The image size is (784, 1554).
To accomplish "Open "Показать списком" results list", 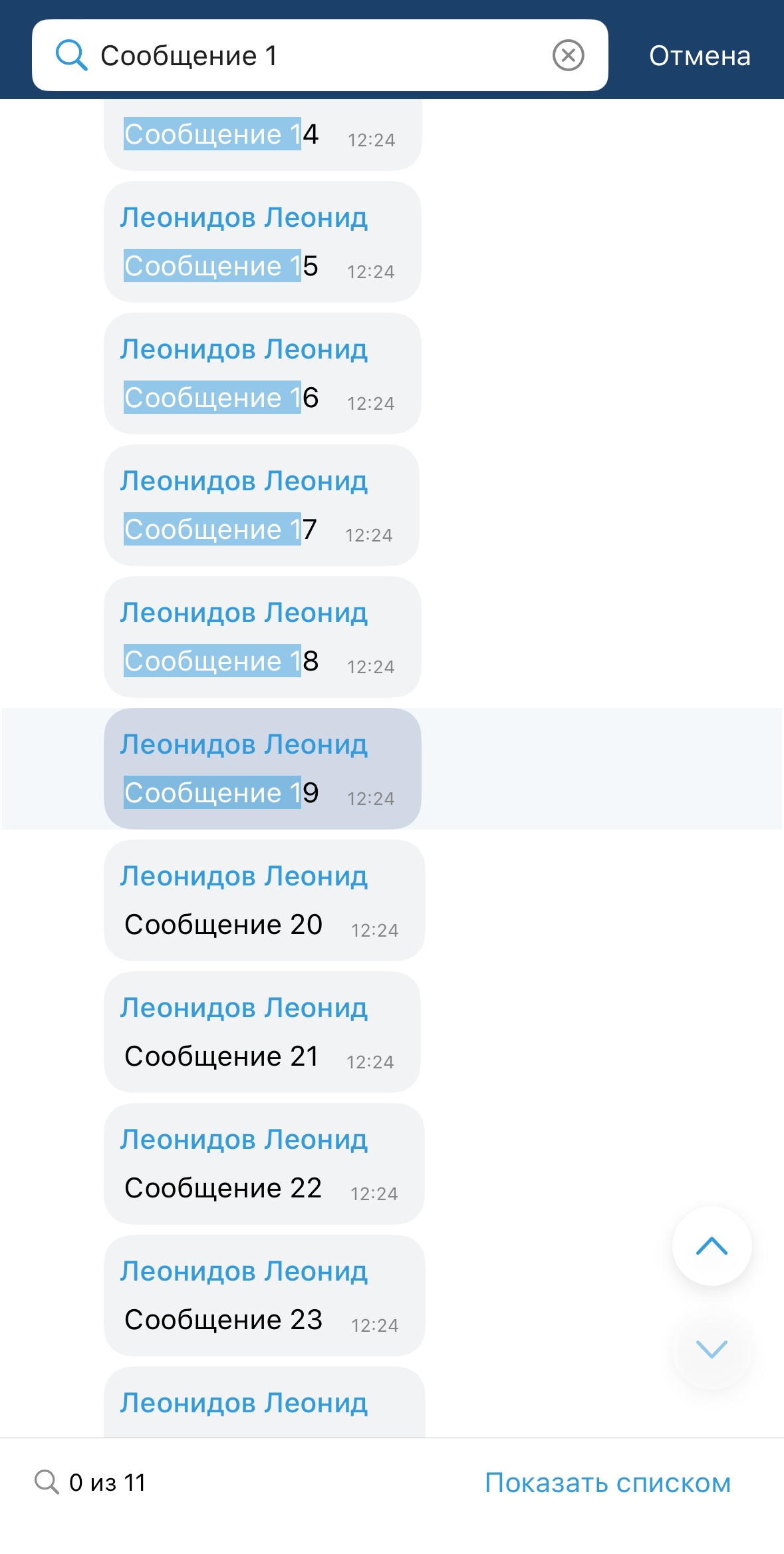I will pyautogui.click(x=607, y=1483).
